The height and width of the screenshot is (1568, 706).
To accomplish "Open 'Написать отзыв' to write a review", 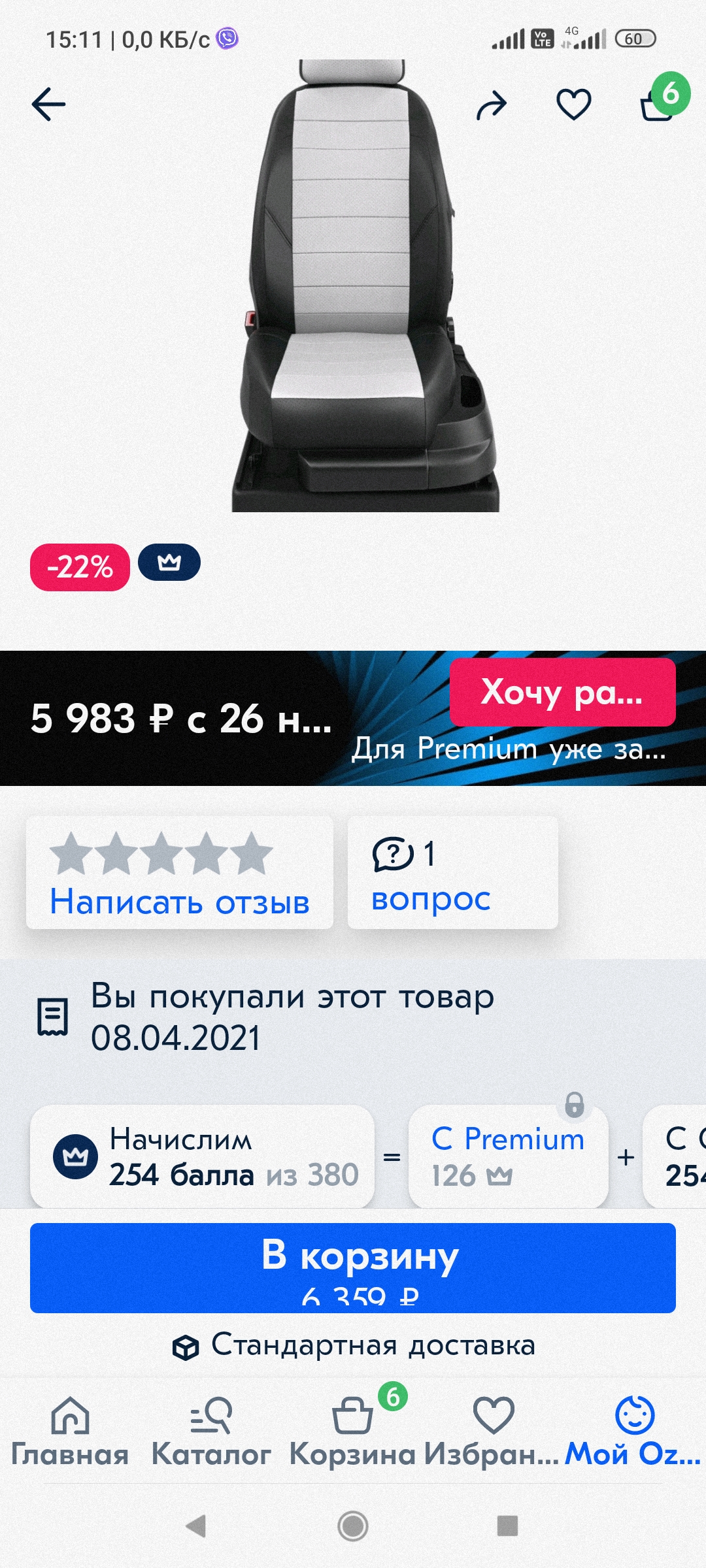I will tap(180, 873).
